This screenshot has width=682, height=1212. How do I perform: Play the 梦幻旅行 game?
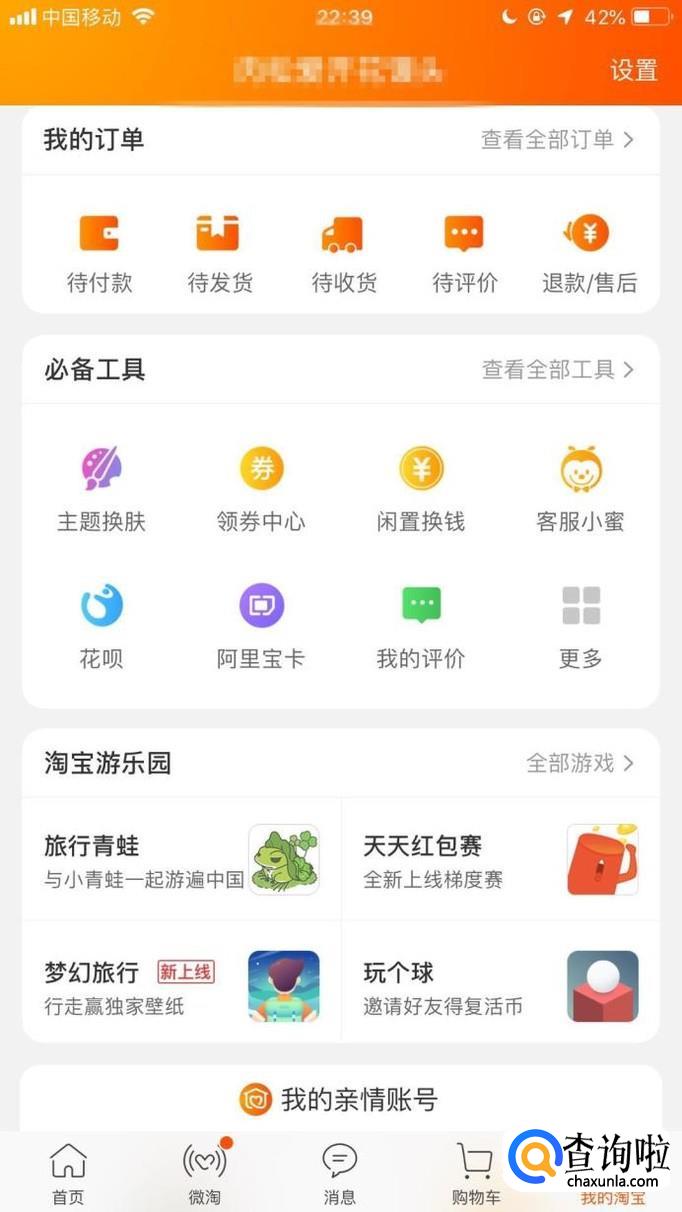coord(181,986)
